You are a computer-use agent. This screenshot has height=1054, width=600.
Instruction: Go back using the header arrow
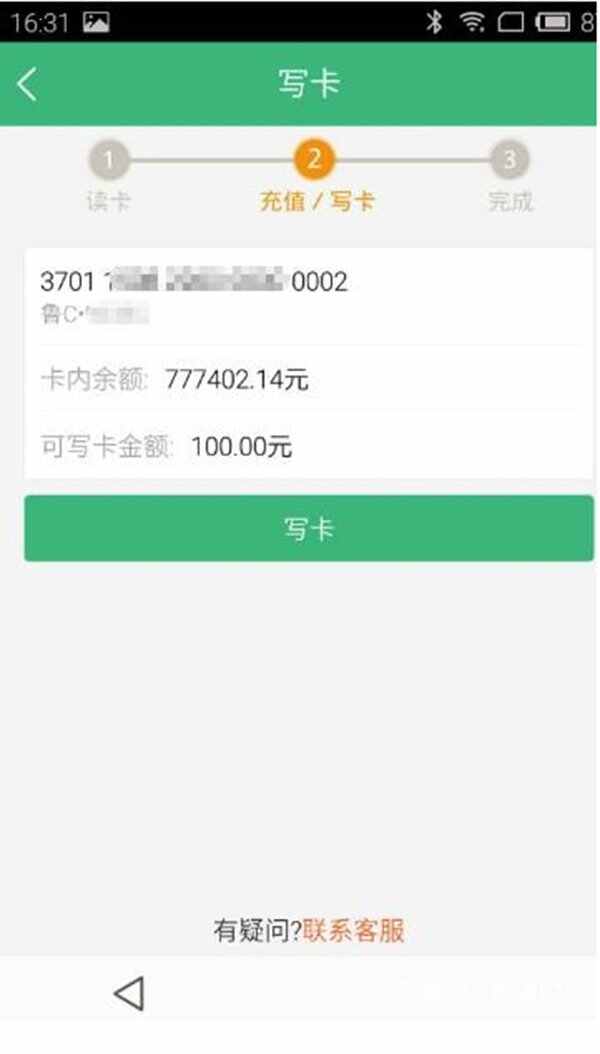[28, 85]
